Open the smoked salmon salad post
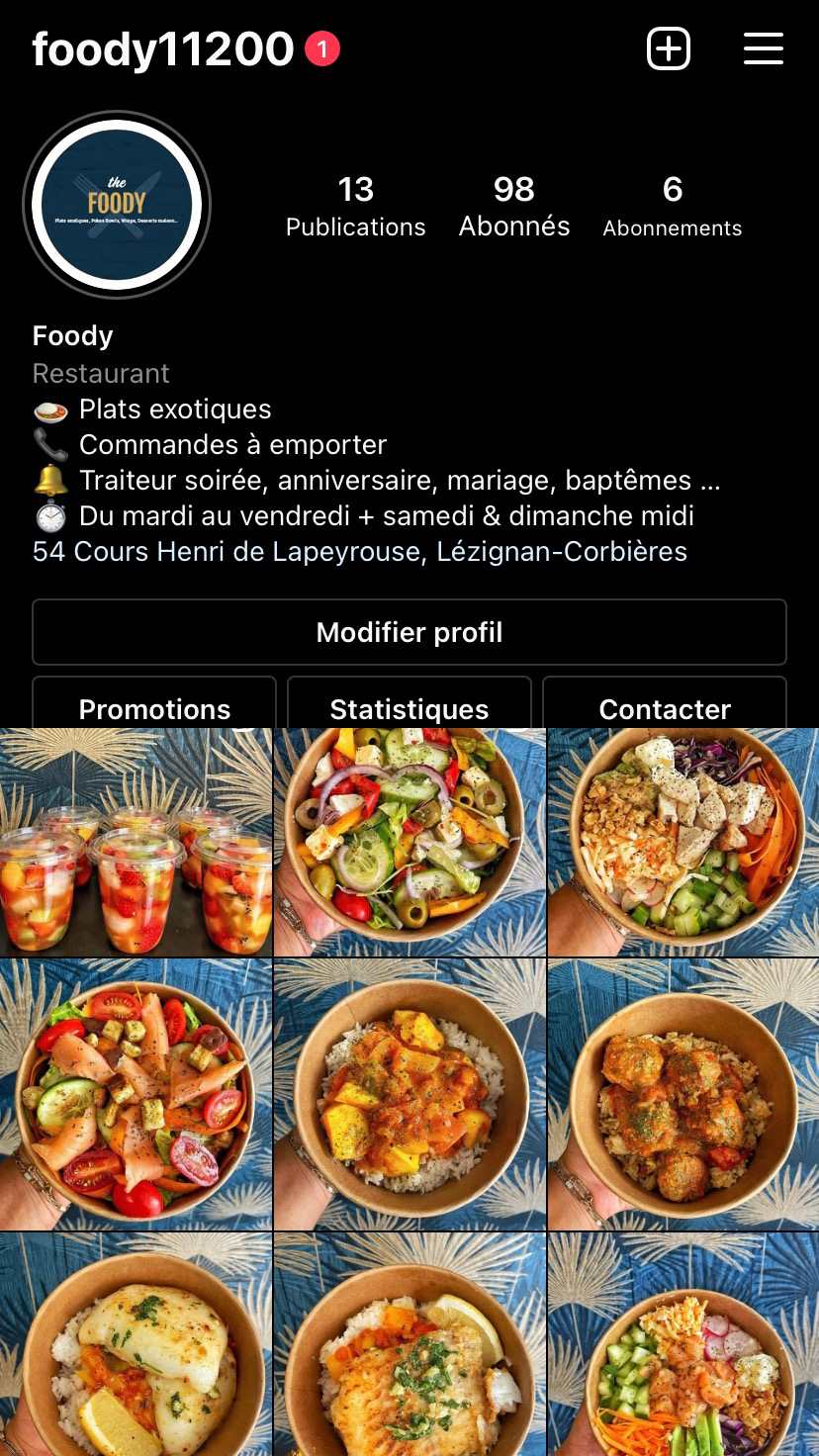 pos(136,1094)
